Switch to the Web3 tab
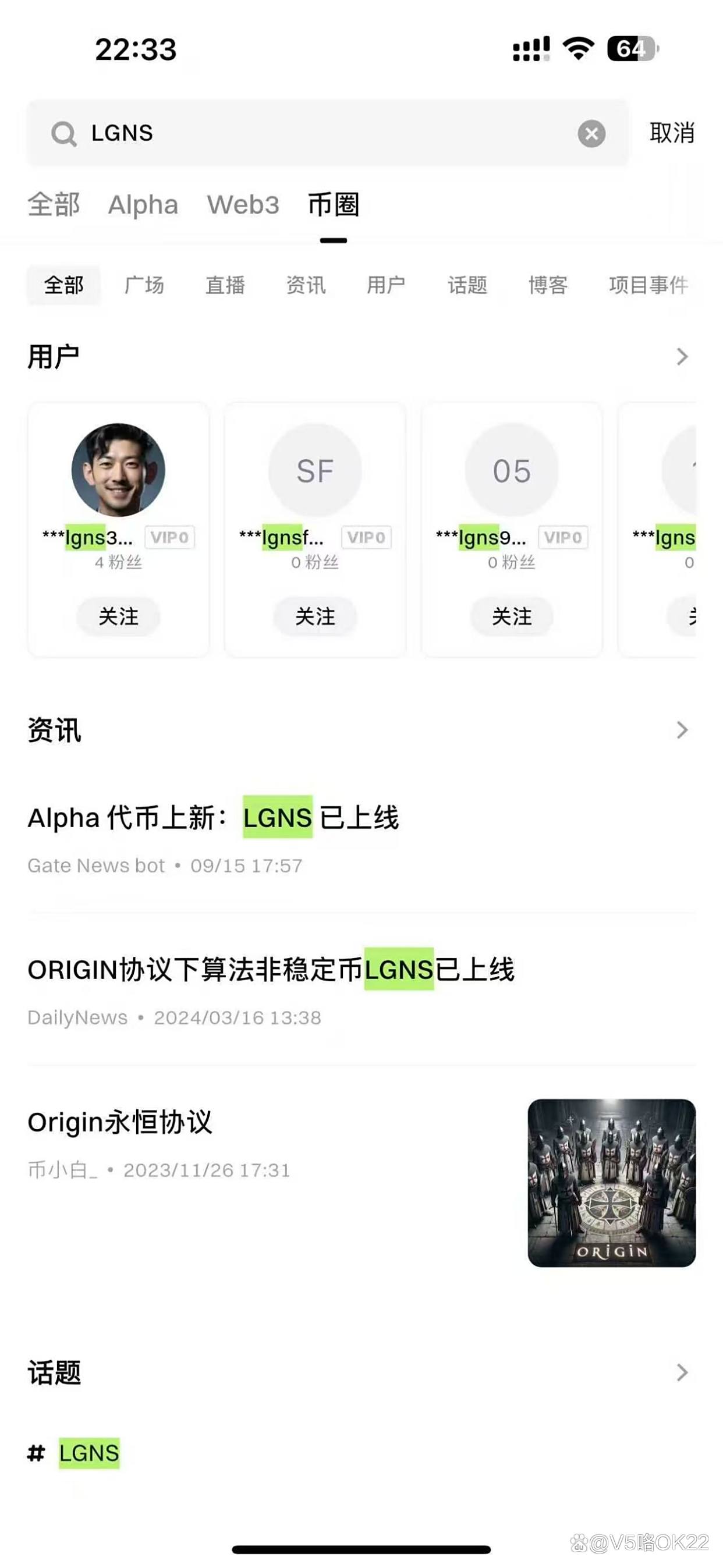 click(242, 204)
